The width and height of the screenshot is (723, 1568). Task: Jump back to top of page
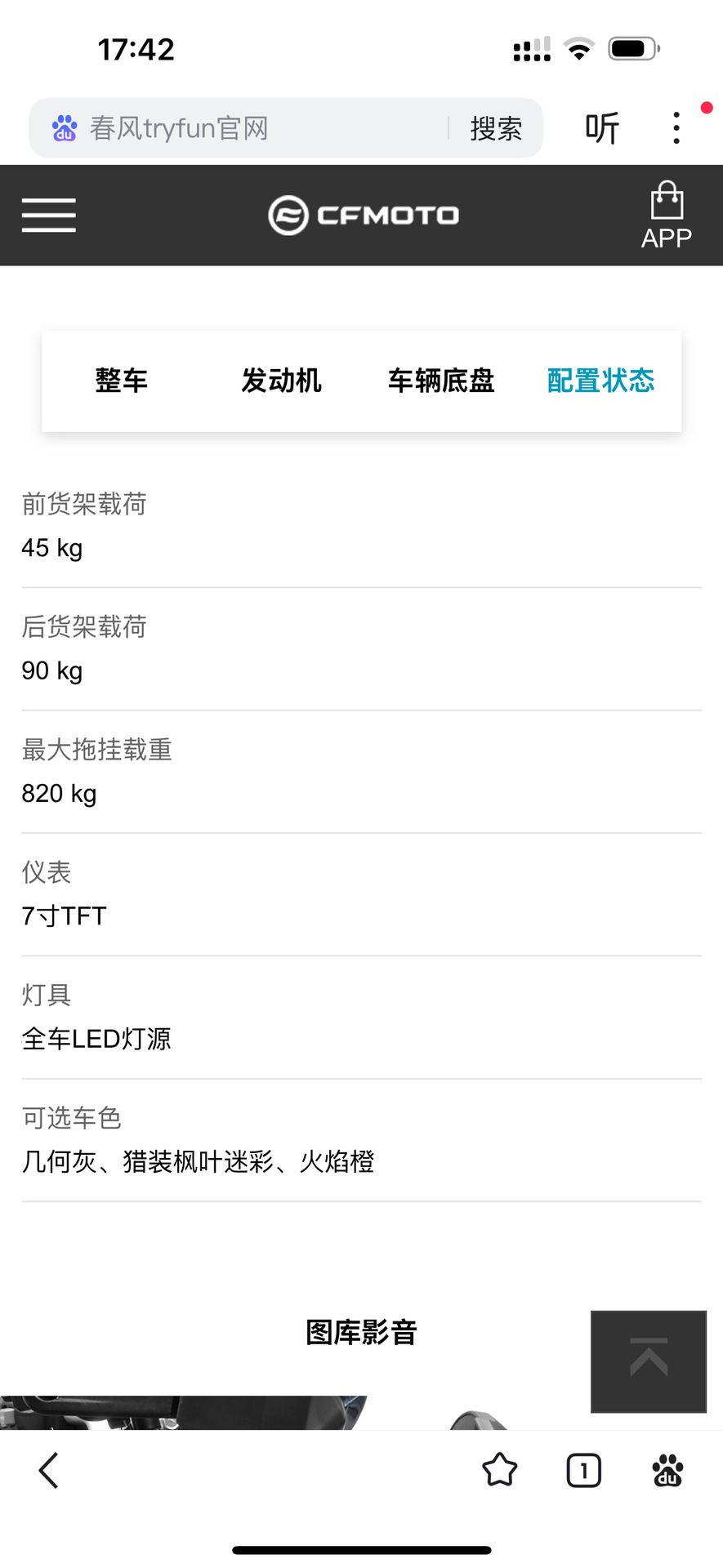coord(649,1361)
